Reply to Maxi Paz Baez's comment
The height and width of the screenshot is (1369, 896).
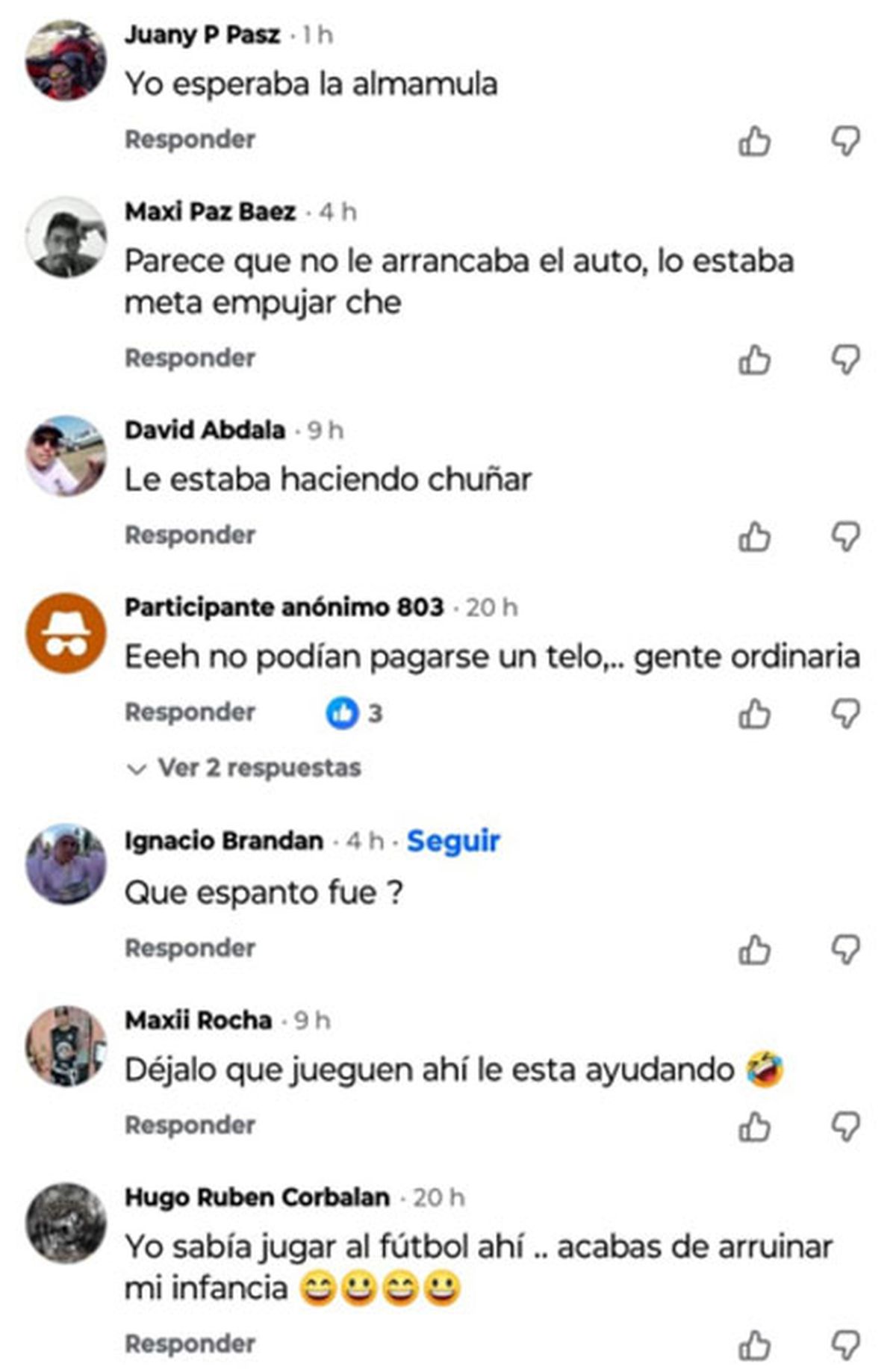pos(190,358)
